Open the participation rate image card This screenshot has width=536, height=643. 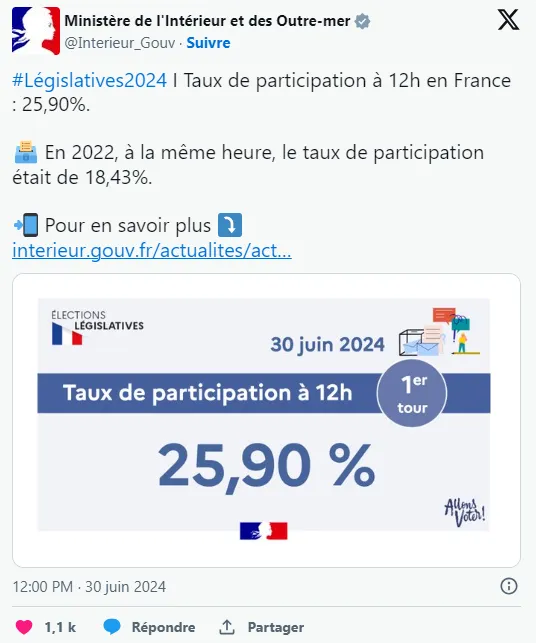266,420
